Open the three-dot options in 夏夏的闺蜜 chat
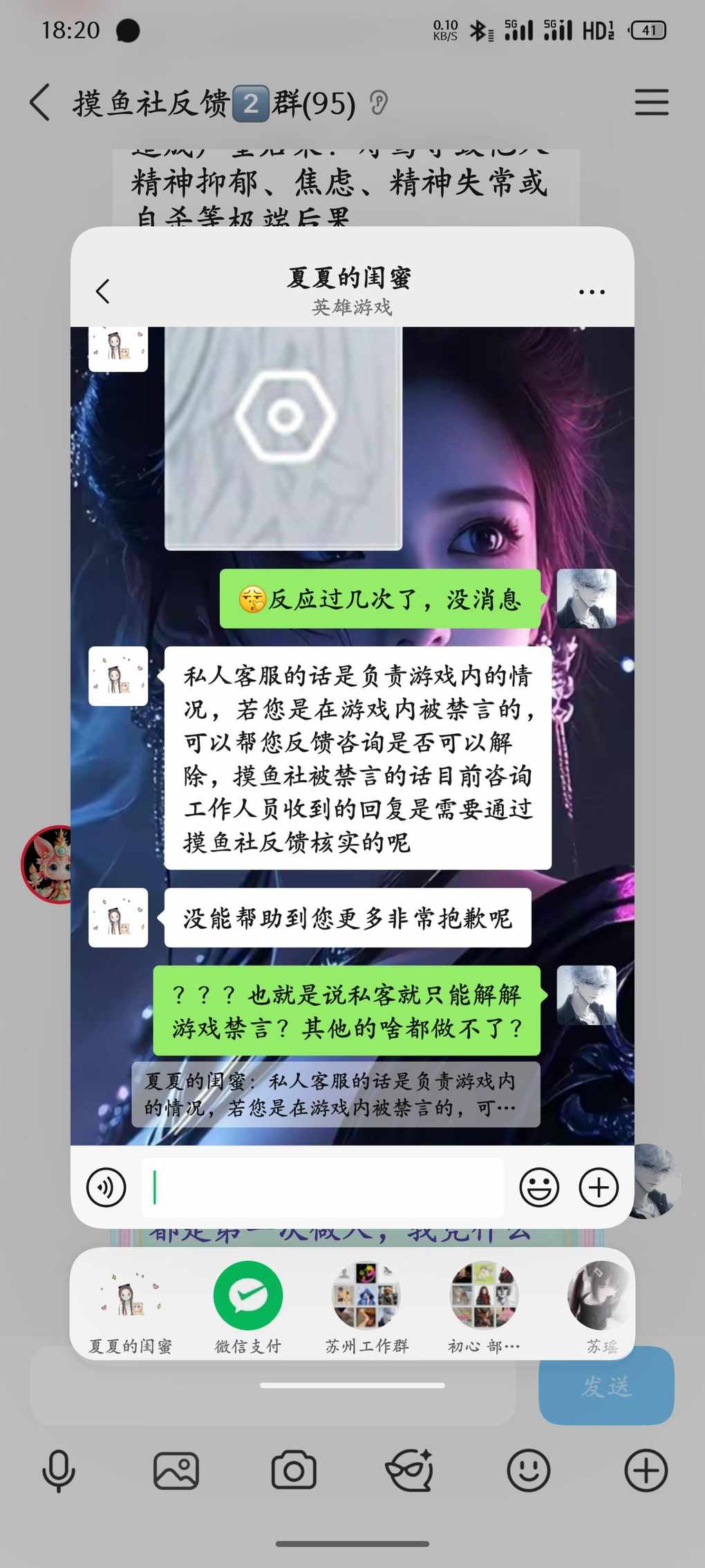705x1568 pixels. click(592, 292)
